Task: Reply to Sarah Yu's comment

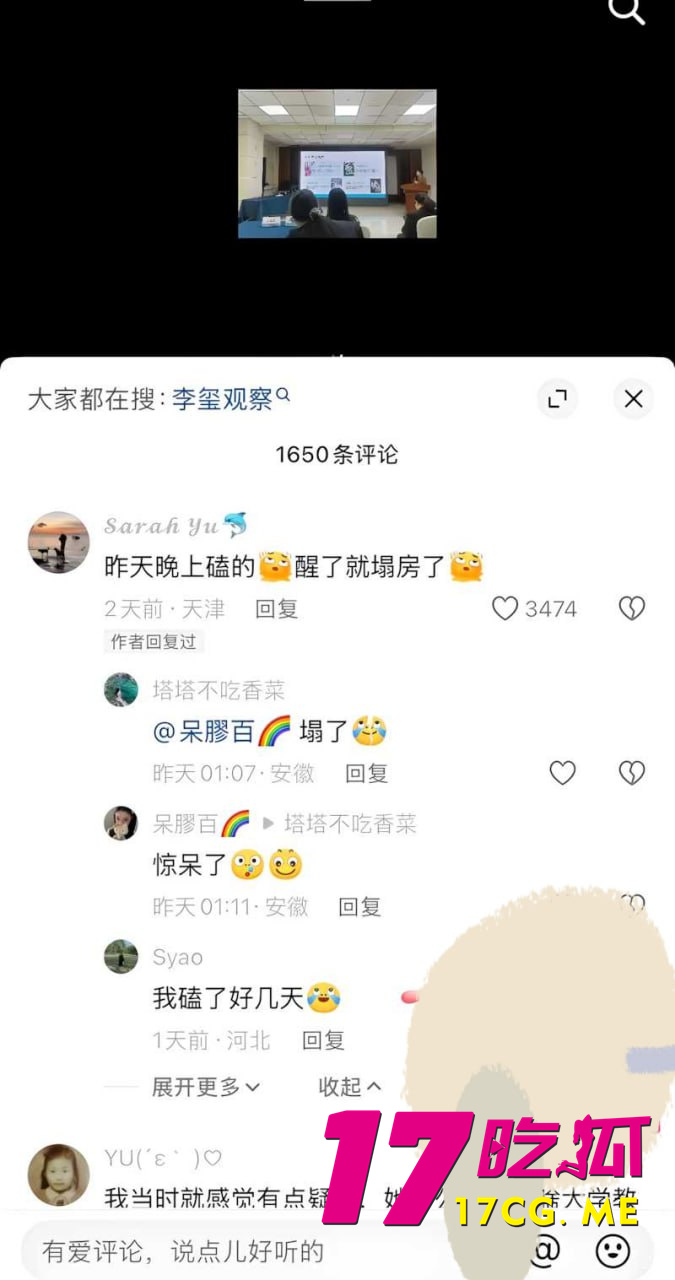Action: 277,609
